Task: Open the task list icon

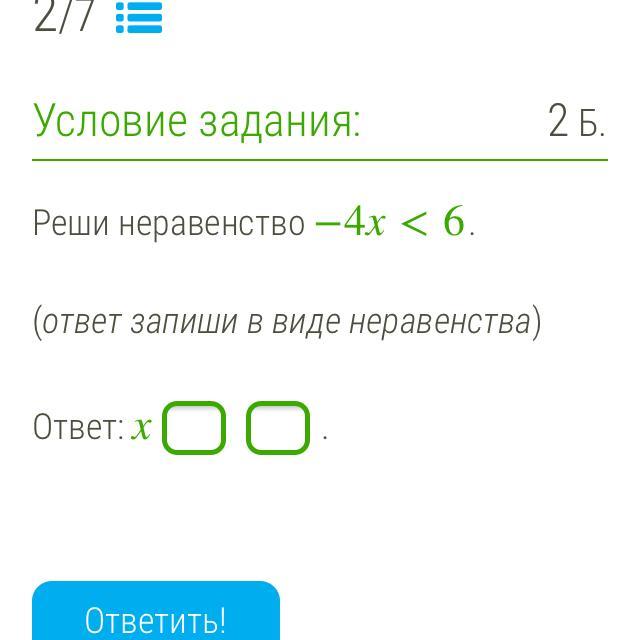Action: pos(139,17)
